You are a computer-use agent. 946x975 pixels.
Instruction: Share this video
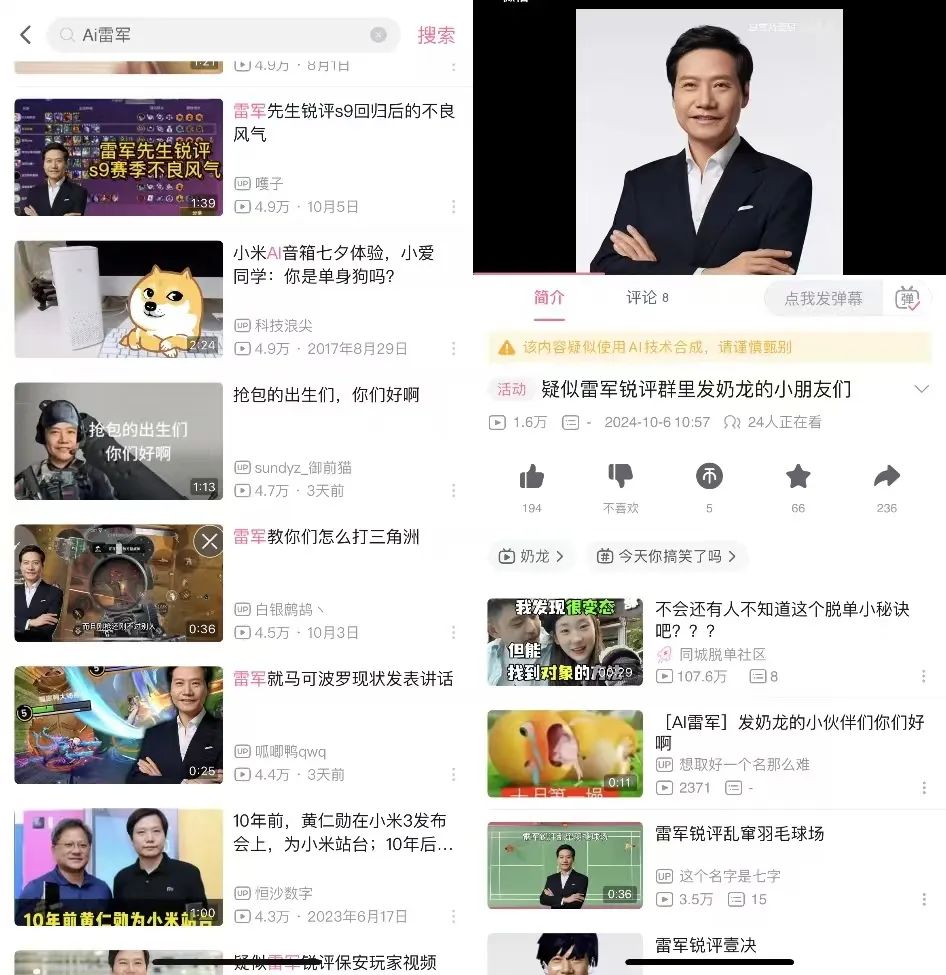pyautogui.click(x=886, y=477)
